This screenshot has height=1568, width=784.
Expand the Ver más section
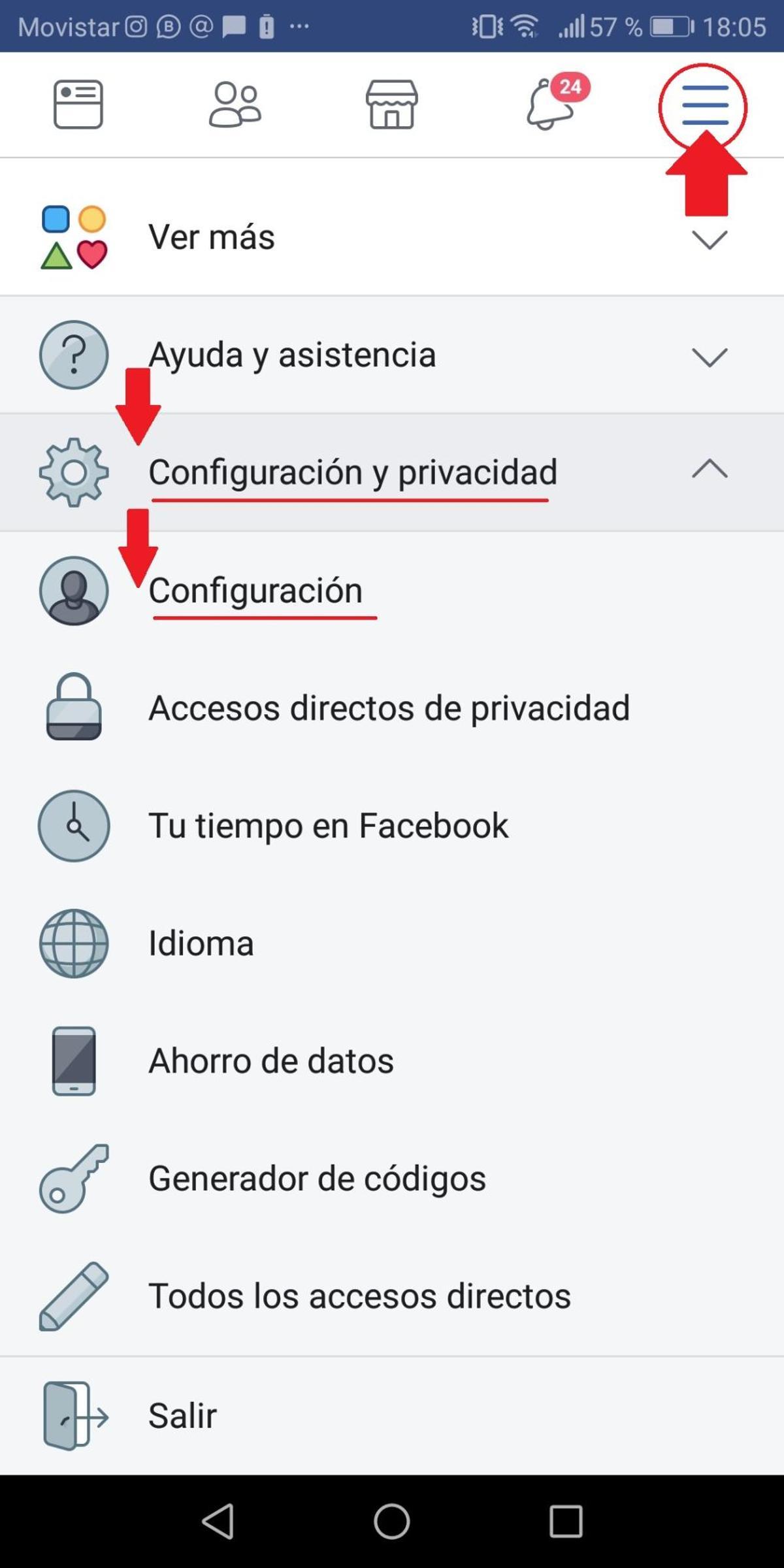710,238
